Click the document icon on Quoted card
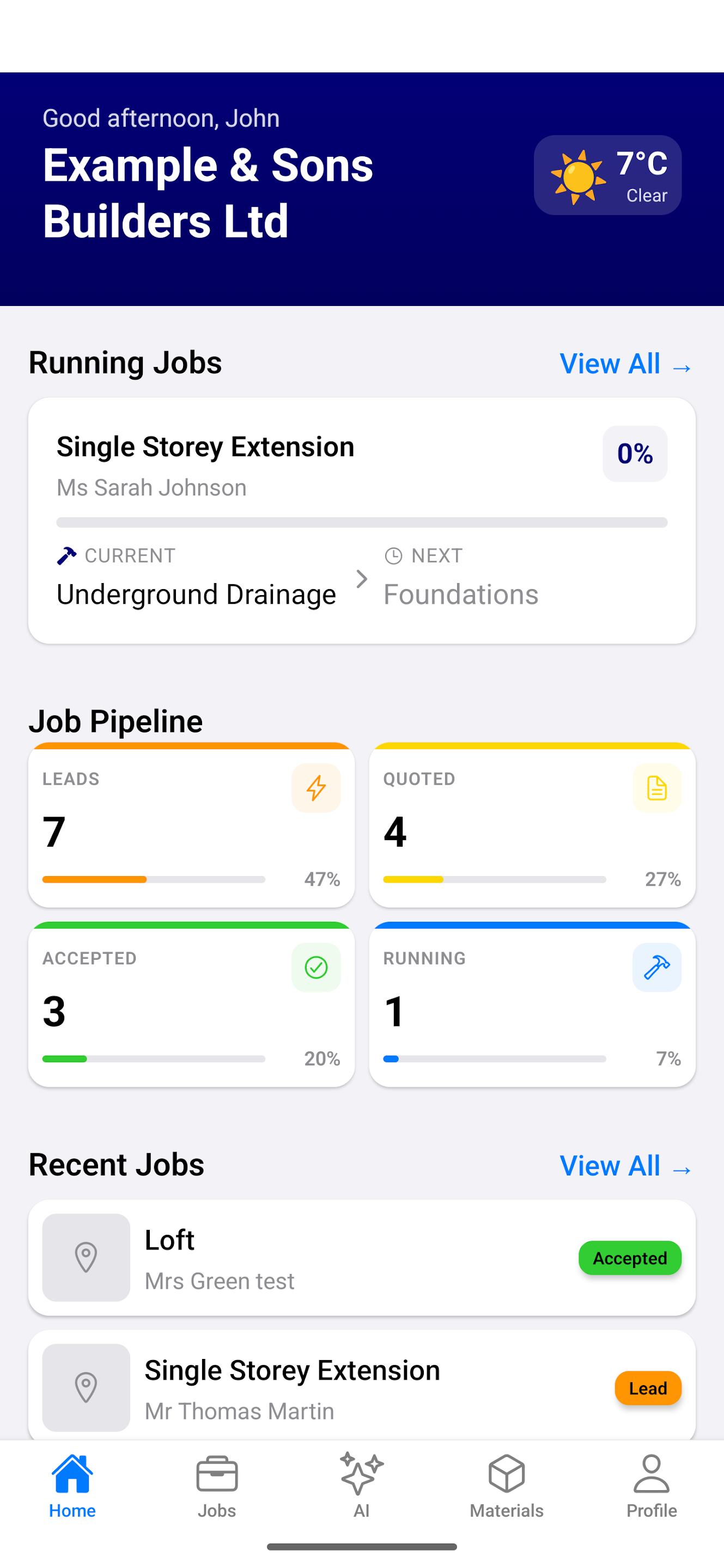The image size is (724, 1568). (657, 788)
